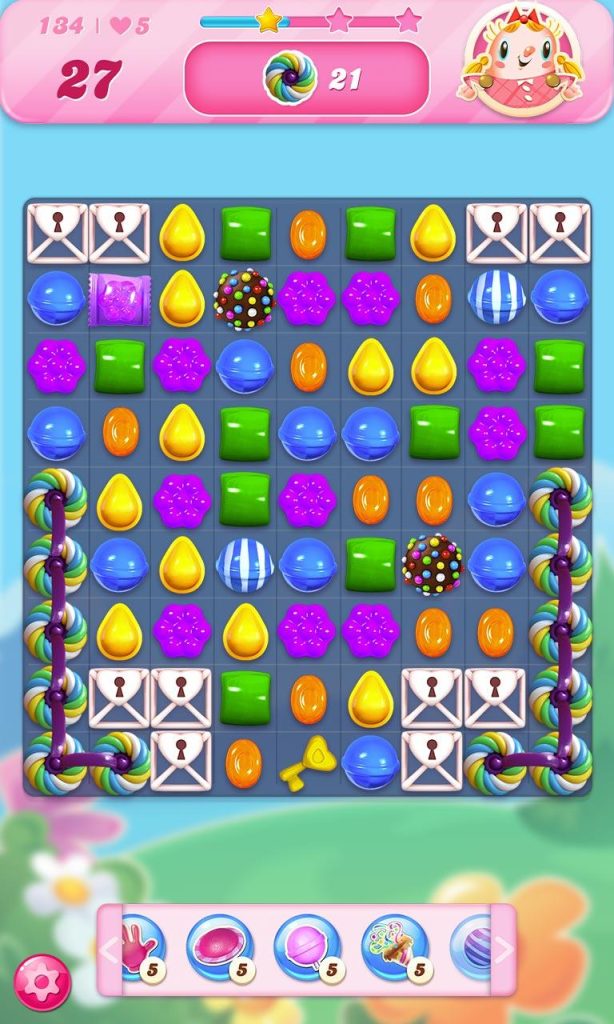Select the purple wrapped candy on board

coord(120,300)
